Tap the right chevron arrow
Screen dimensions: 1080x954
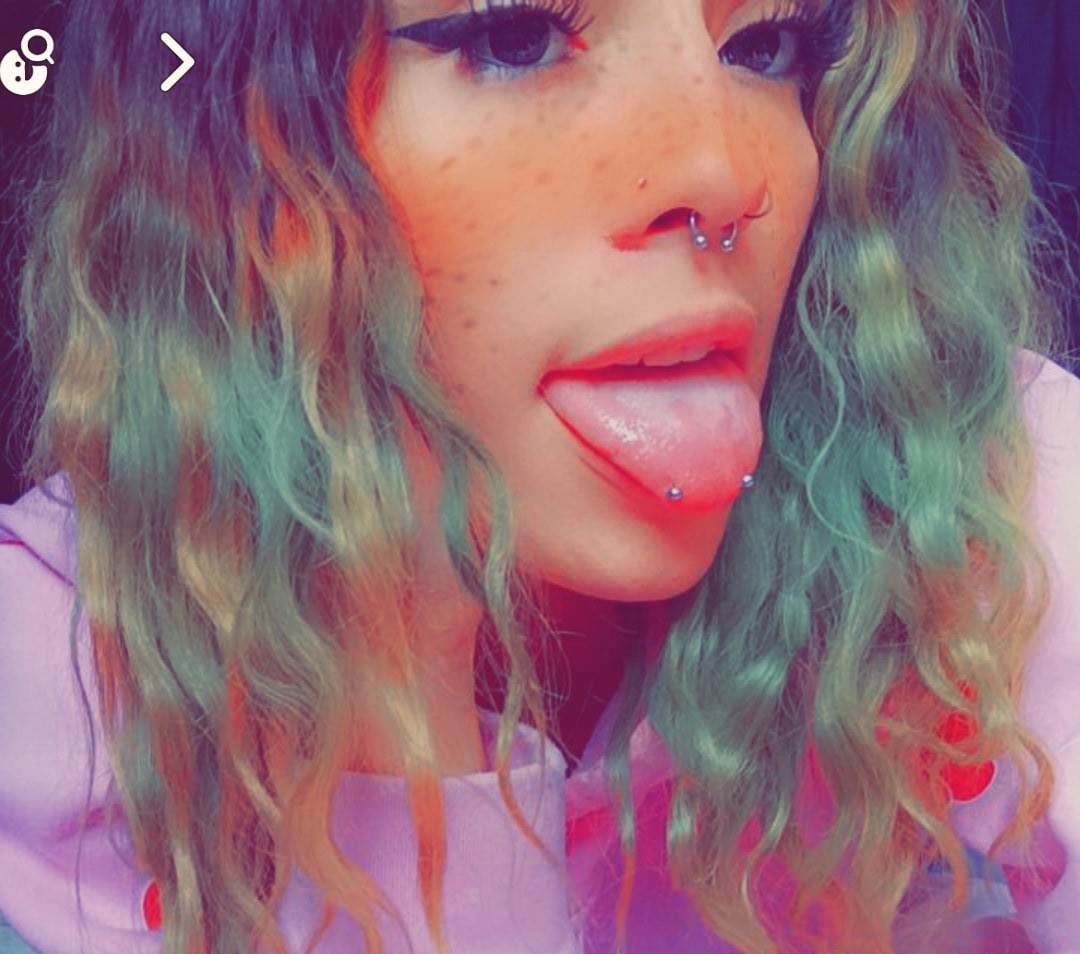tap(177, 62)
